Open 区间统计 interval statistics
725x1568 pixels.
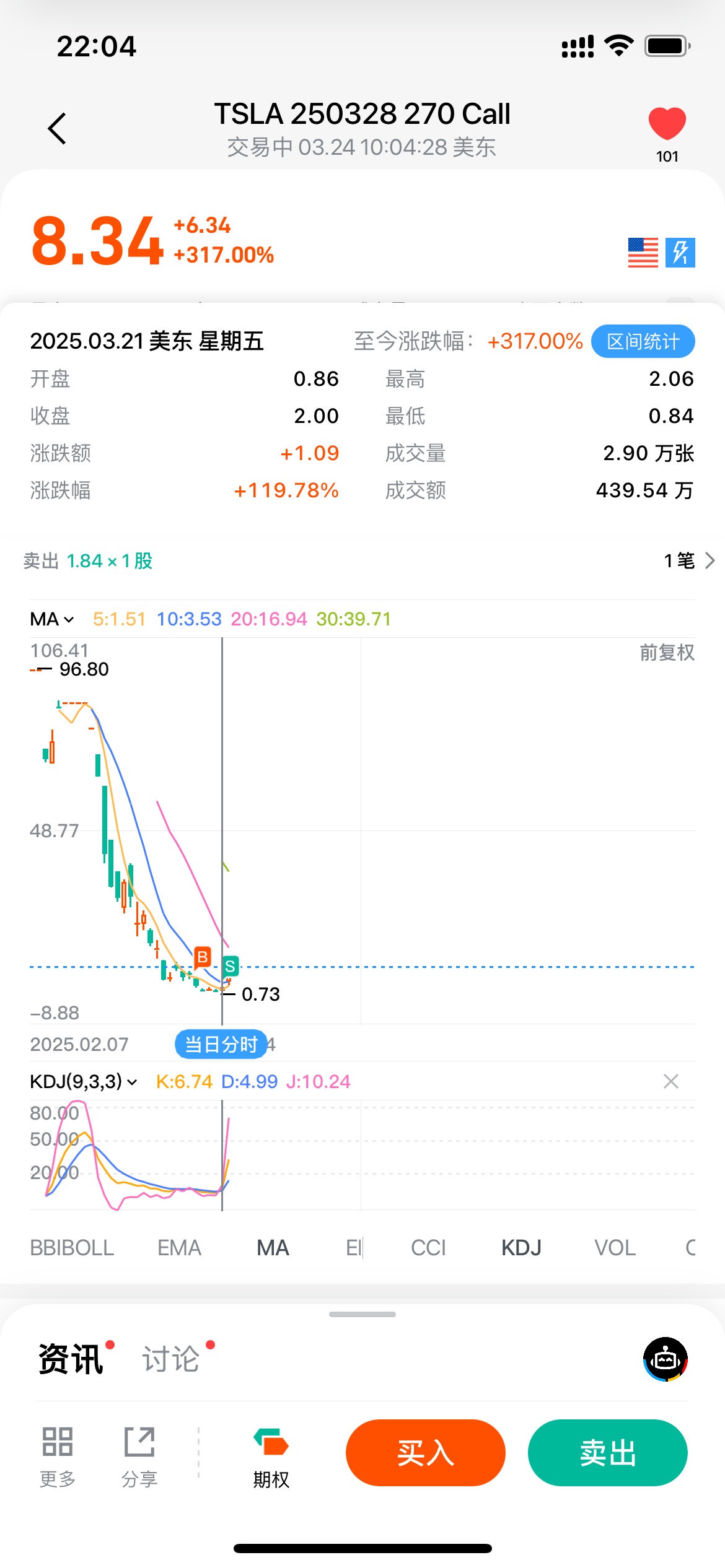[643, 341]
